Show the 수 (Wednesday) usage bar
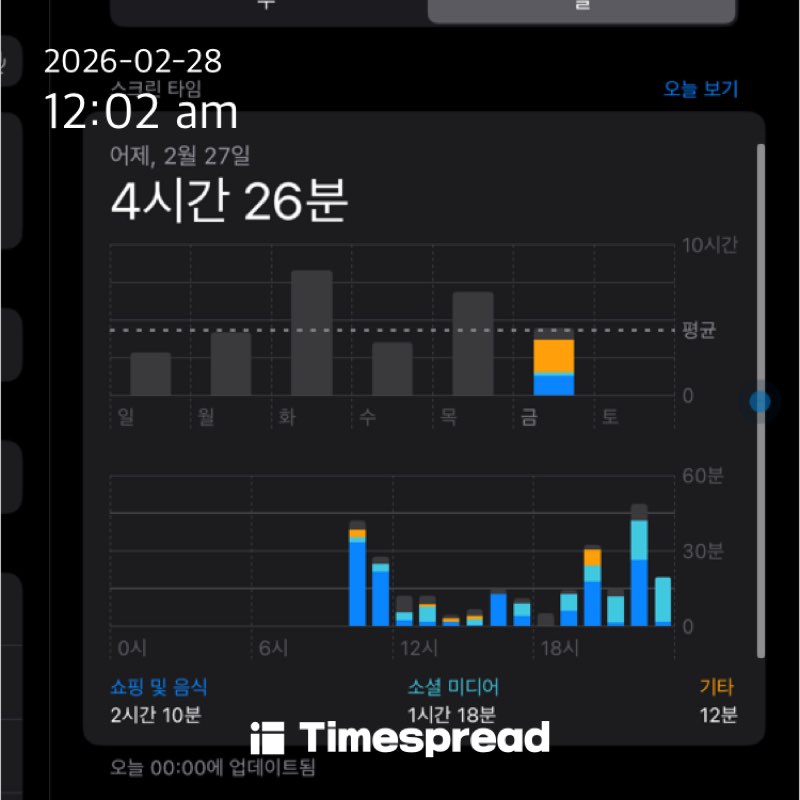The width and height of the screenshot is (800, 800). (x=392, y=369)
